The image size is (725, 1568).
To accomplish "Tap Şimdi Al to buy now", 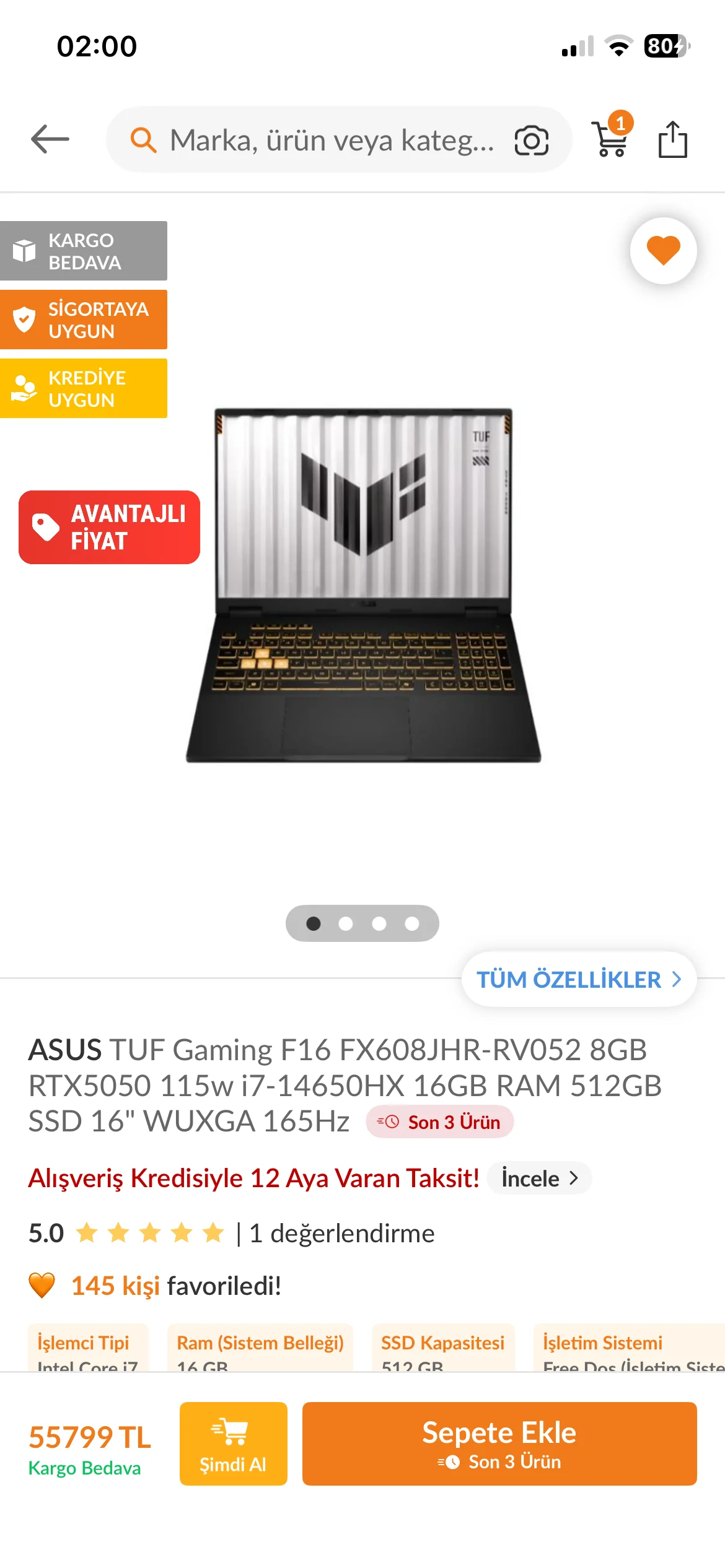I will pyautogui.click(x=233, y=1443).
